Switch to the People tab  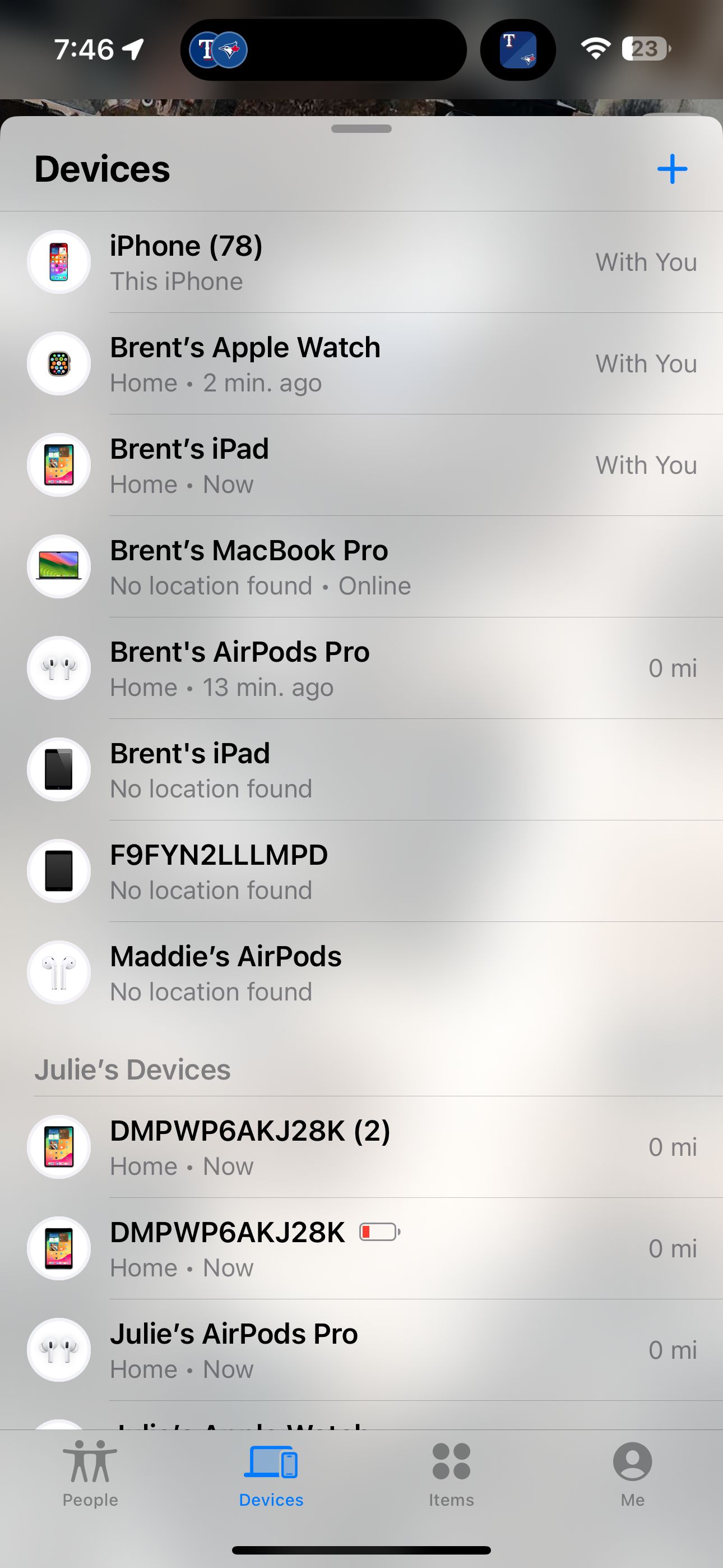pyautogui.click(x=90, y=1474)
